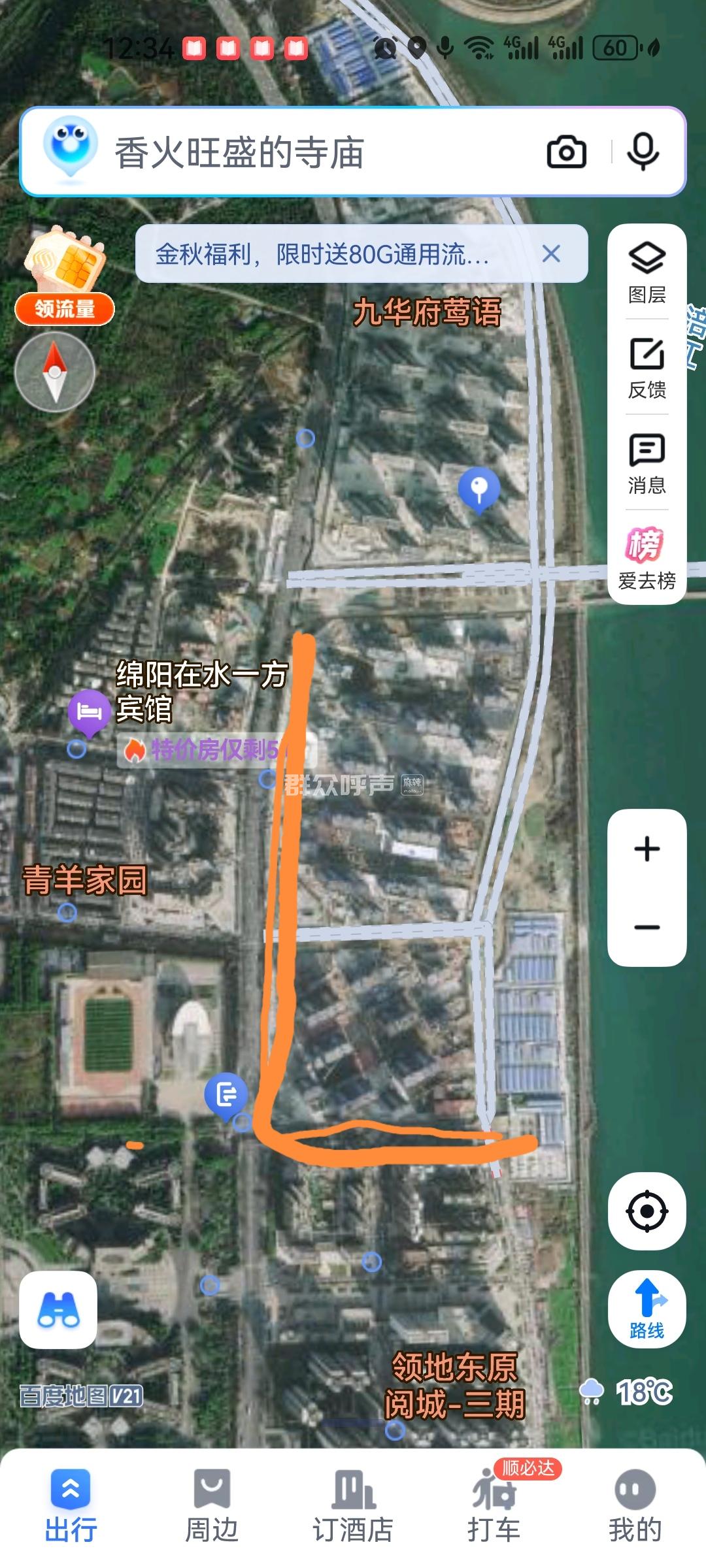The height and width of the screenshot is (1568, 706).
Task: Start voice search with the microphone
Action: 643,152
